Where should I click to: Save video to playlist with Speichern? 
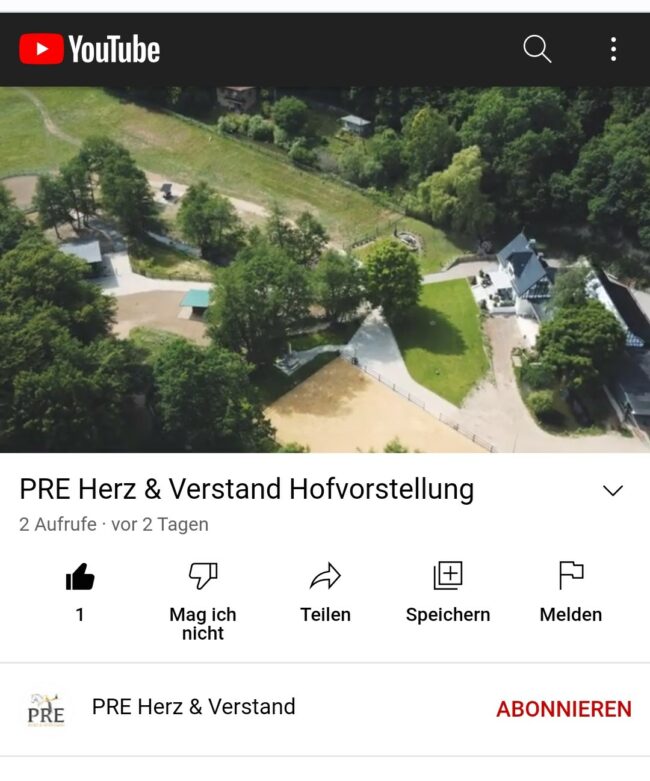pos(448,577)
